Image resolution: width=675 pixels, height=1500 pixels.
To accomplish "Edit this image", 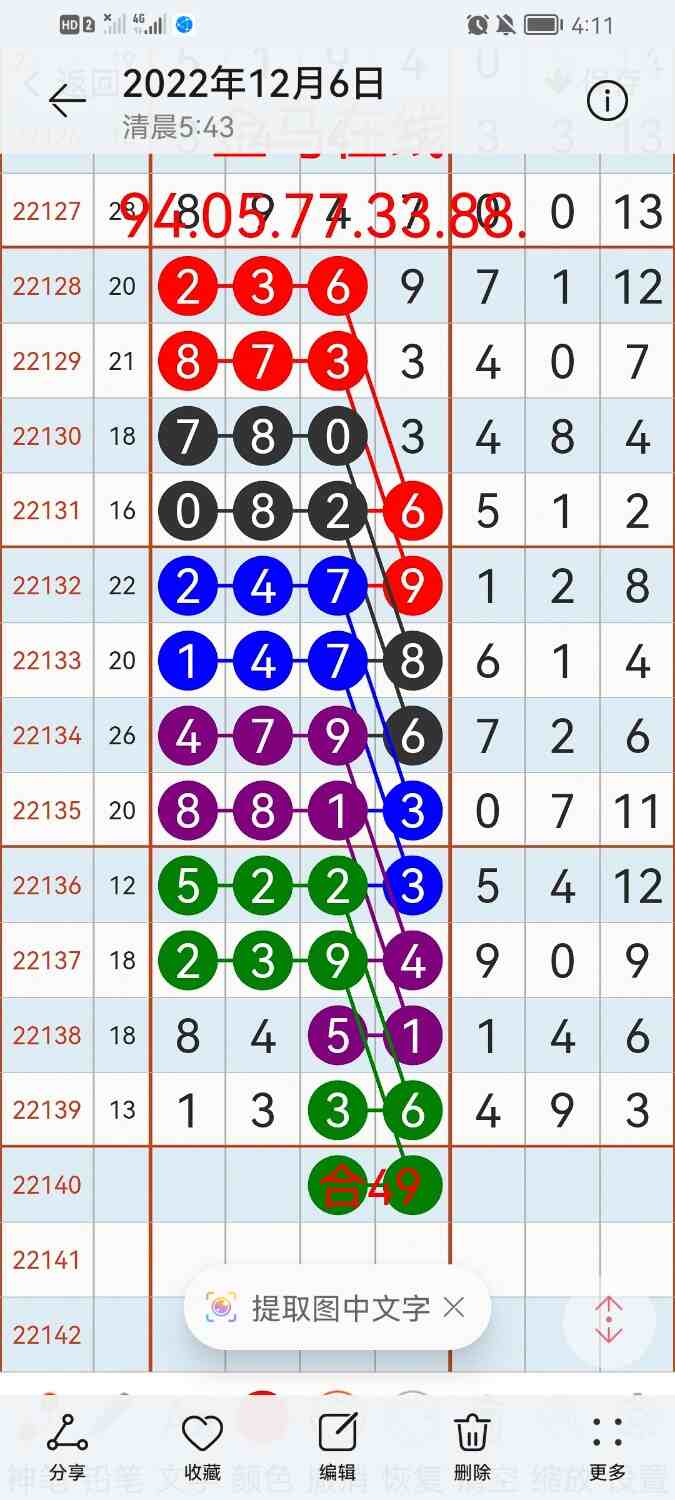I will (x=337, y=1446).
